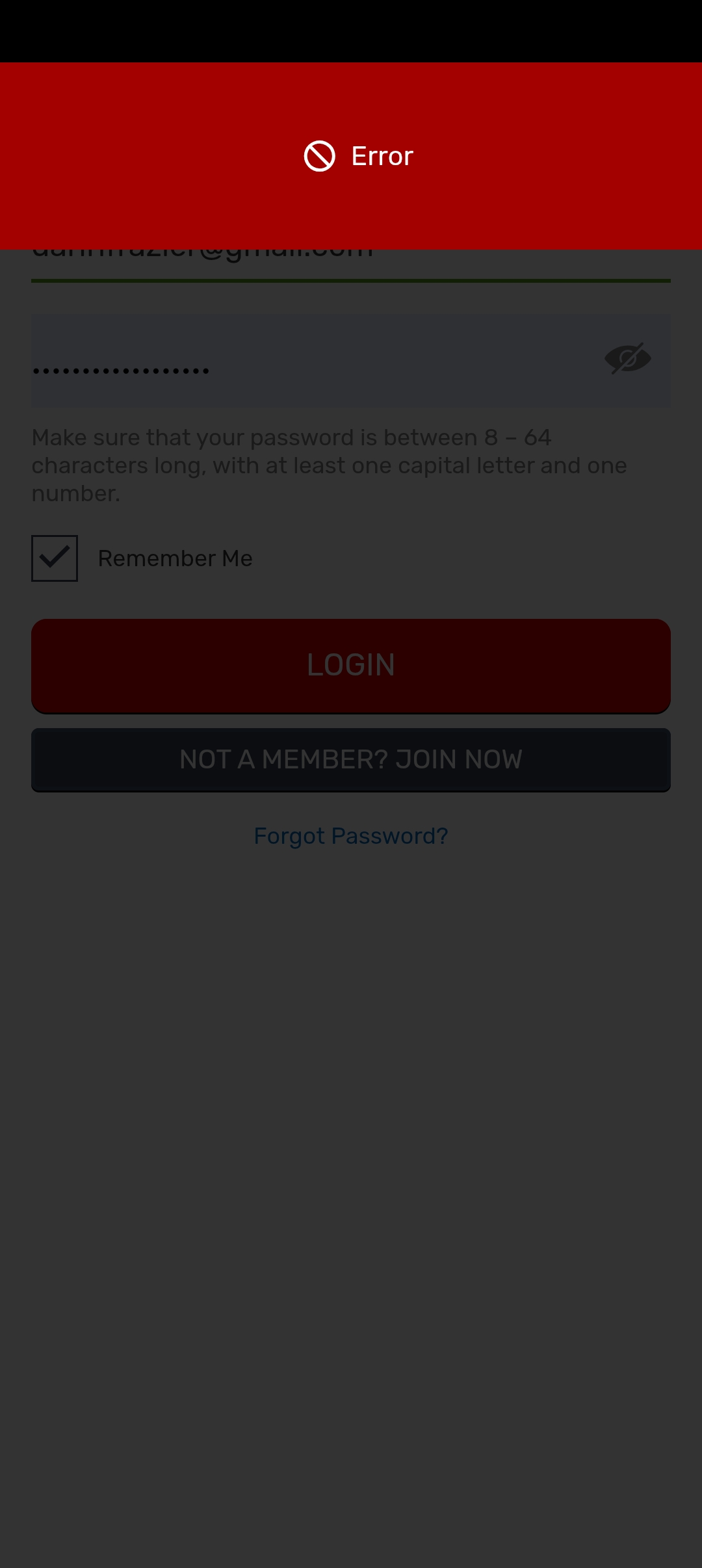This screenshot has width=702, height=1568.
Task: Tap the LOGIN button
Action: [x=351, y=665]
